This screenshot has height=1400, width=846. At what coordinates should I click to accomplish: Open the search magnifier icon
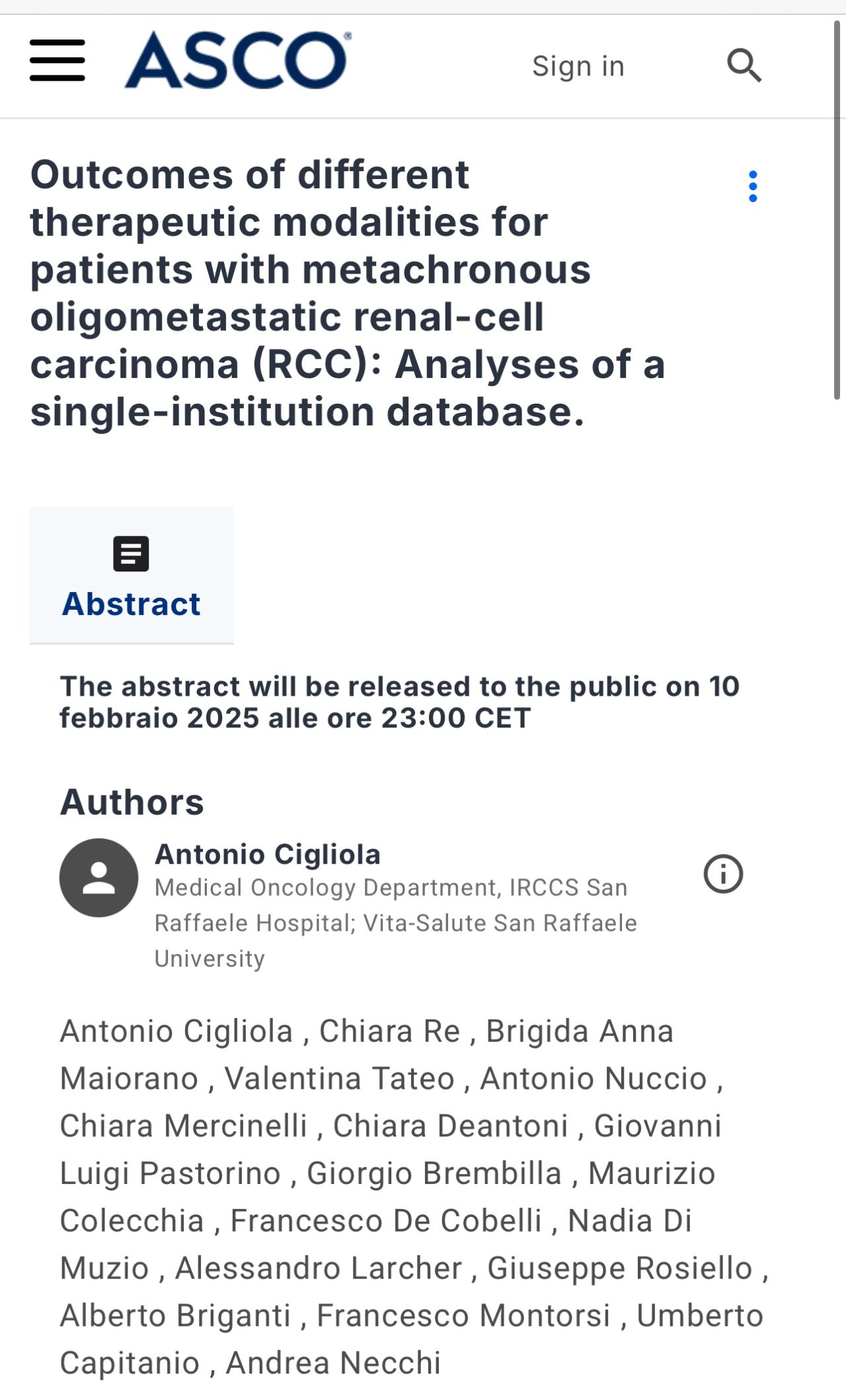click(x=744, y=65)
